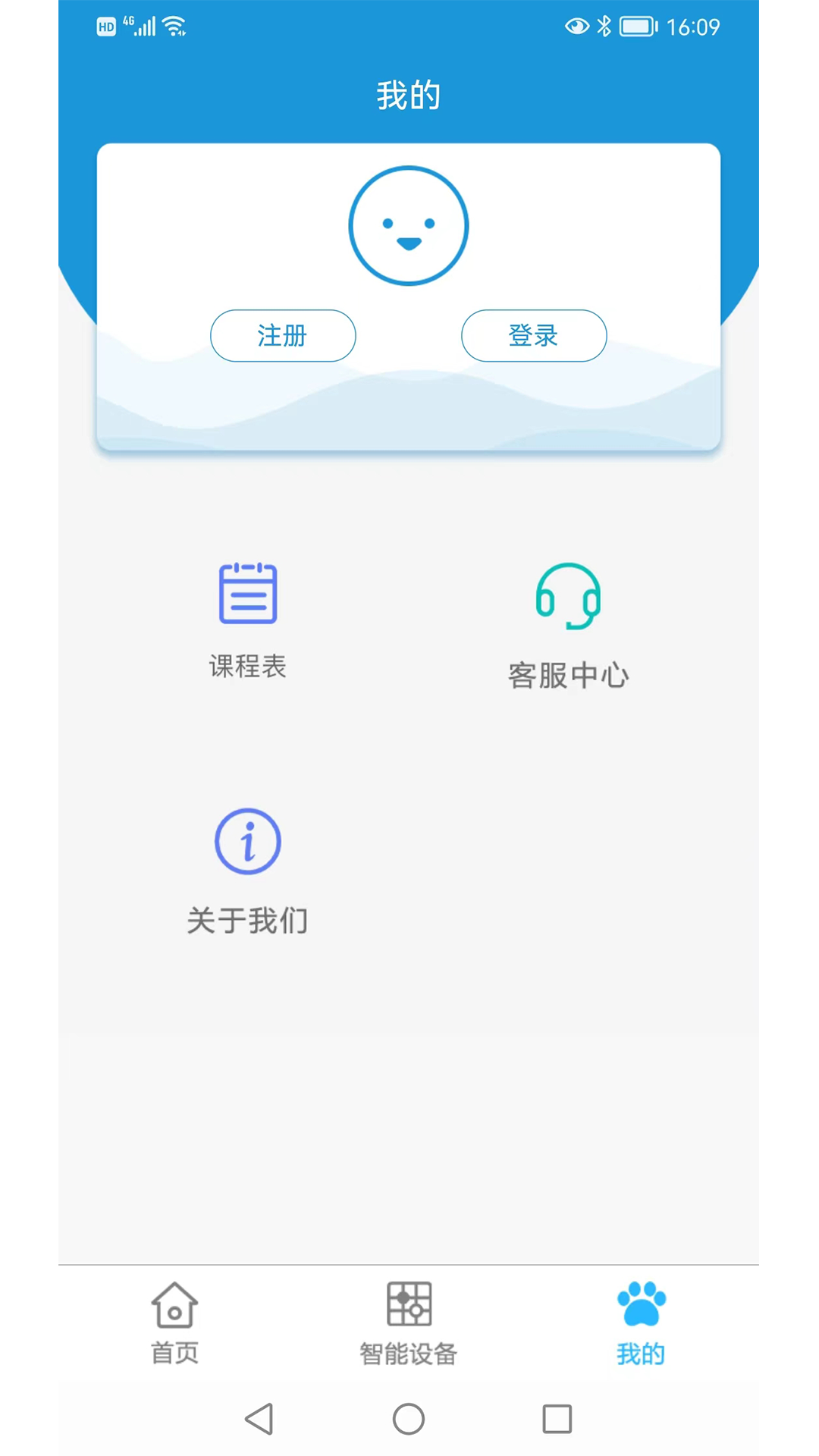The image size is (819, 1456).
Task: Select the 首页 home icon
Action: 174,1307
